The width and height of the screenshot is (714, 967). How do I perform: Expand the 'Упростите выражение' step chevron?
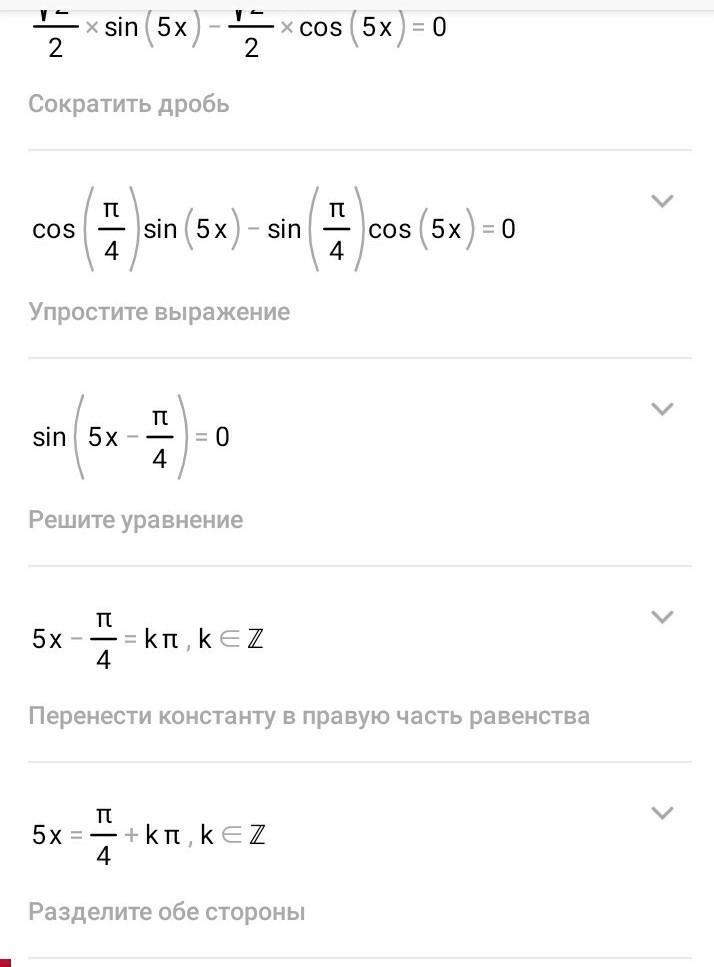coord(662,201)
